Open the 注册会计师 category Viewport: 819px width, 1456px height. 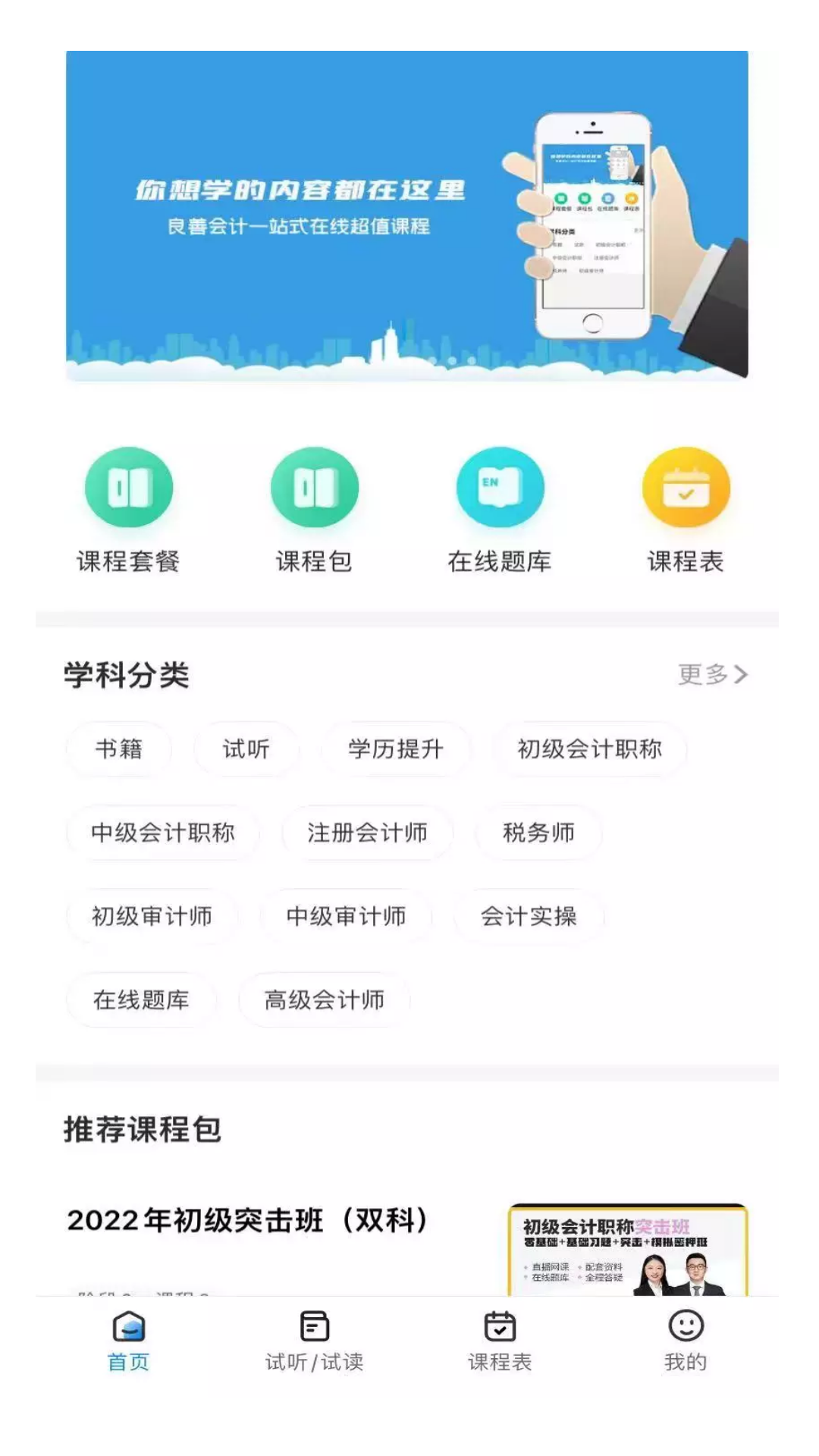pyautogui.click(x=368, y=833)
